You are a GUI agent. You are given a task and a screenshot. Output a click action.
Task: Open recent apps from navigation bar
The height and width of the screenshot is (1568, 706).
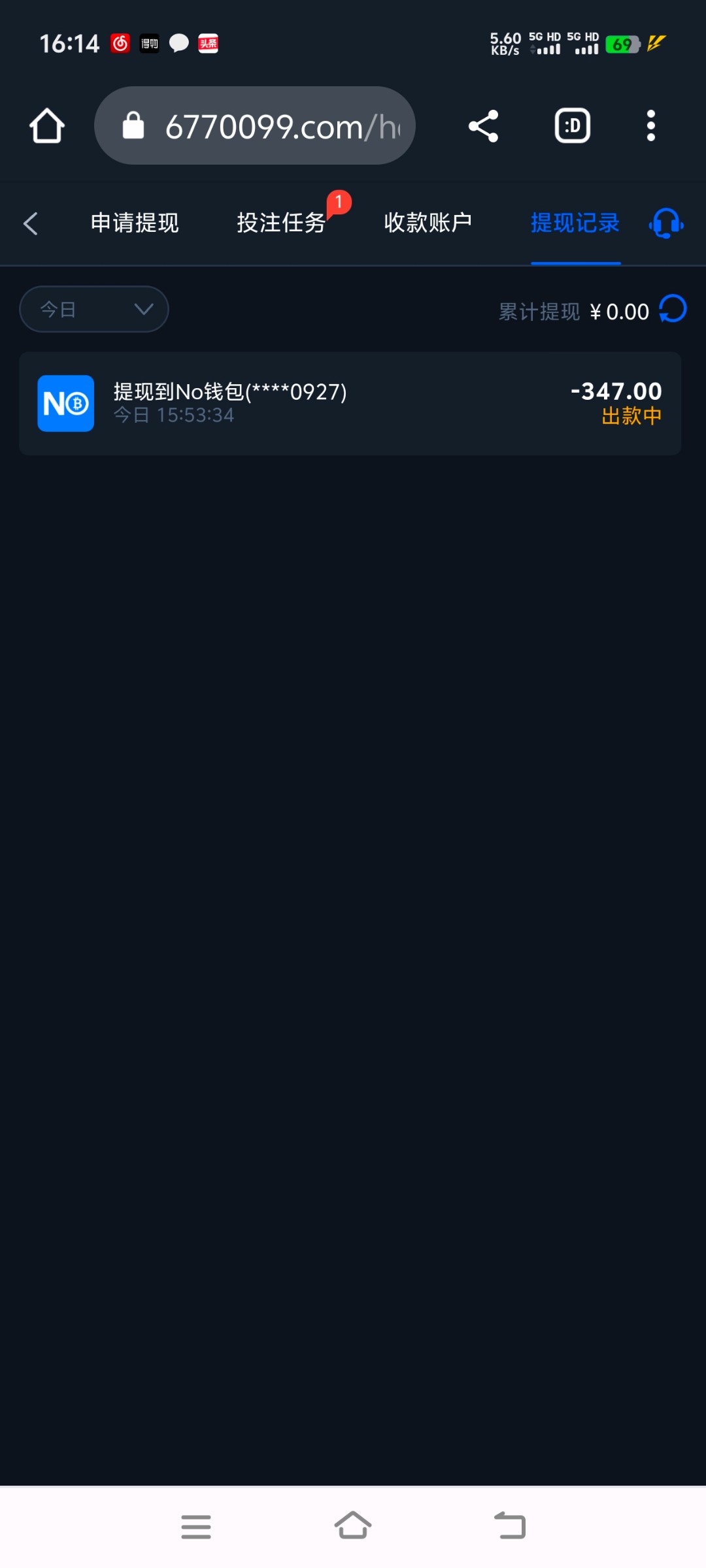coord(196,1527)
